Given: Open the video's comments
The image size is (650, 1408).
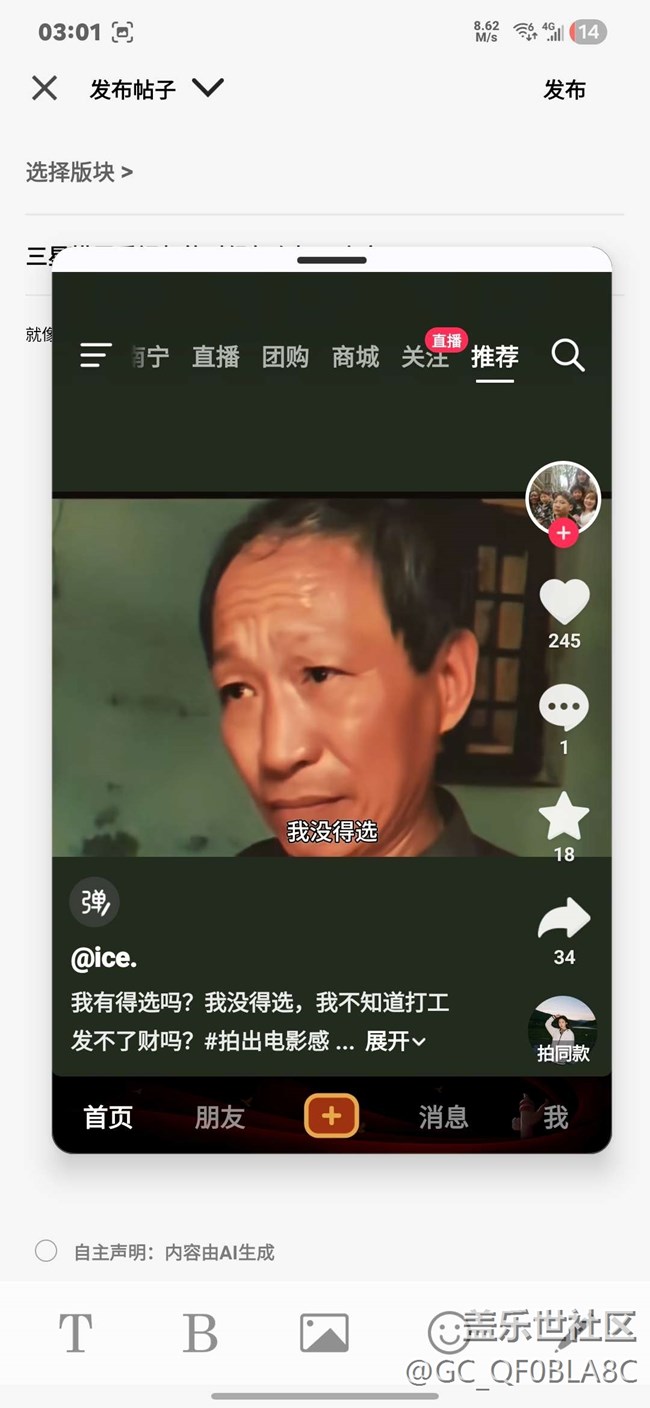Looking at the screenshot, I should (564, 709).
